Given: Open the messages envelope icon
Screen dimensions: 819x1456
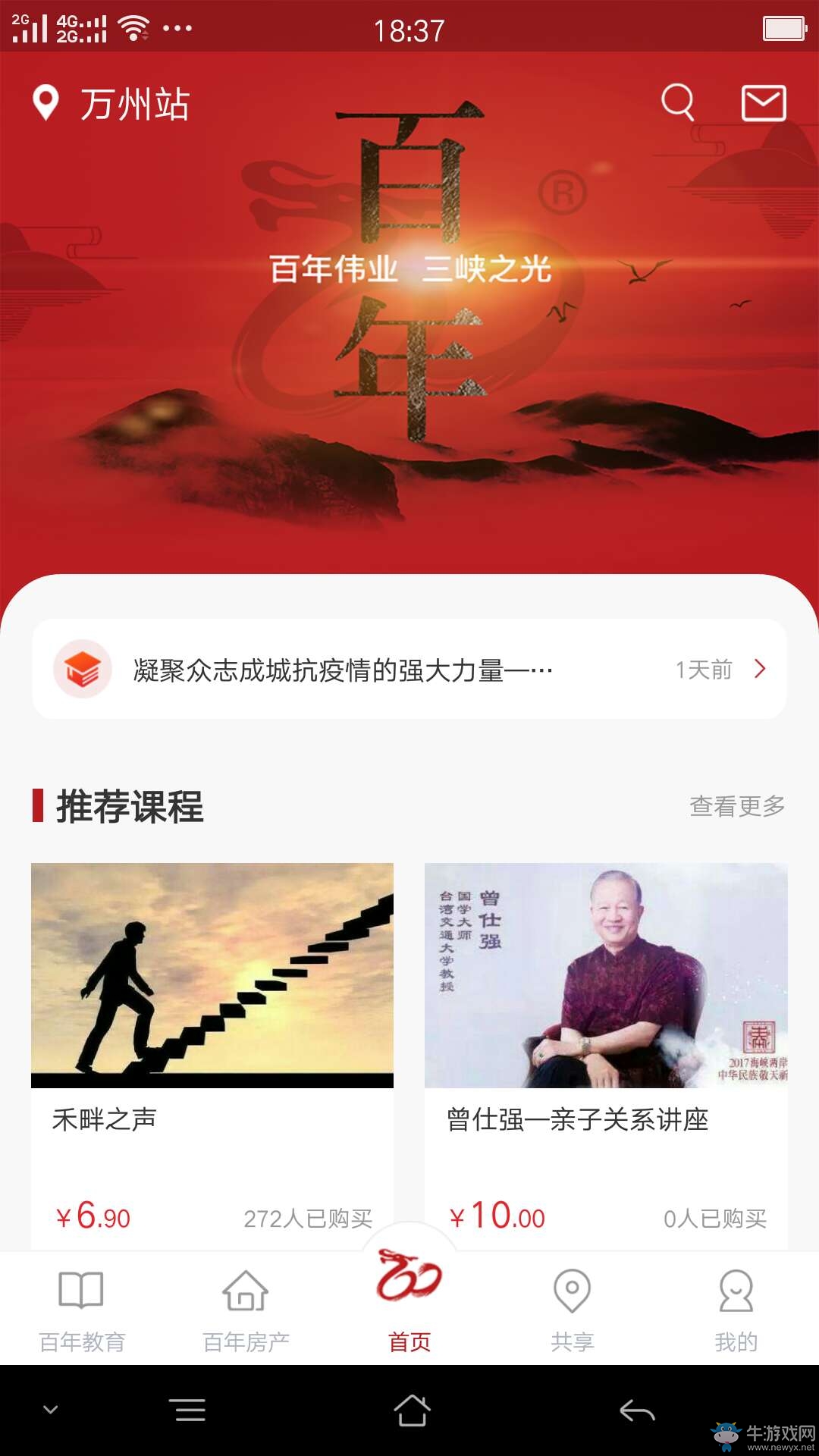Looking at the screenshot, I should pos(763,103).
